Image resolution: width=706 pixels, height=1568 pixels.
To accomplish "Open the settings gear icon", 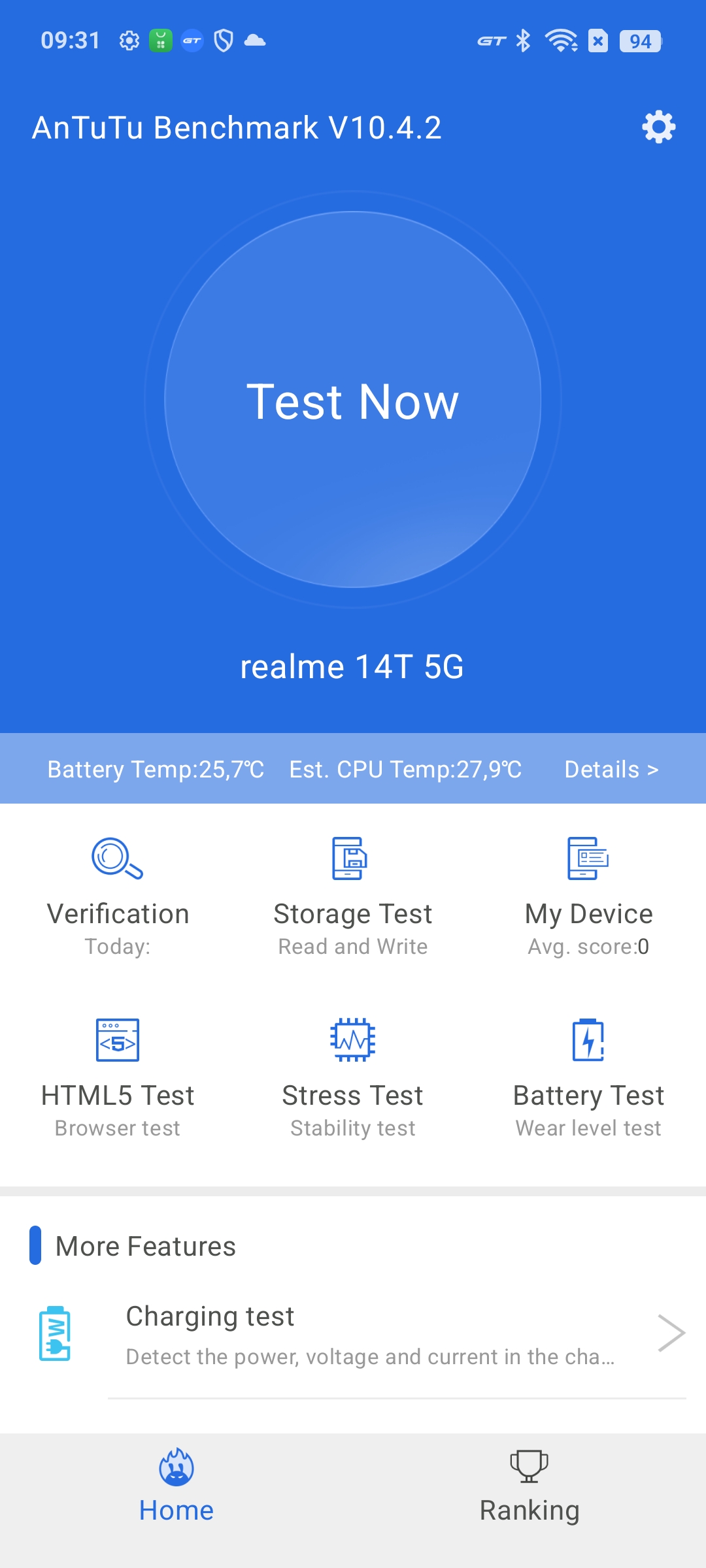I will (x=658, y=127).
